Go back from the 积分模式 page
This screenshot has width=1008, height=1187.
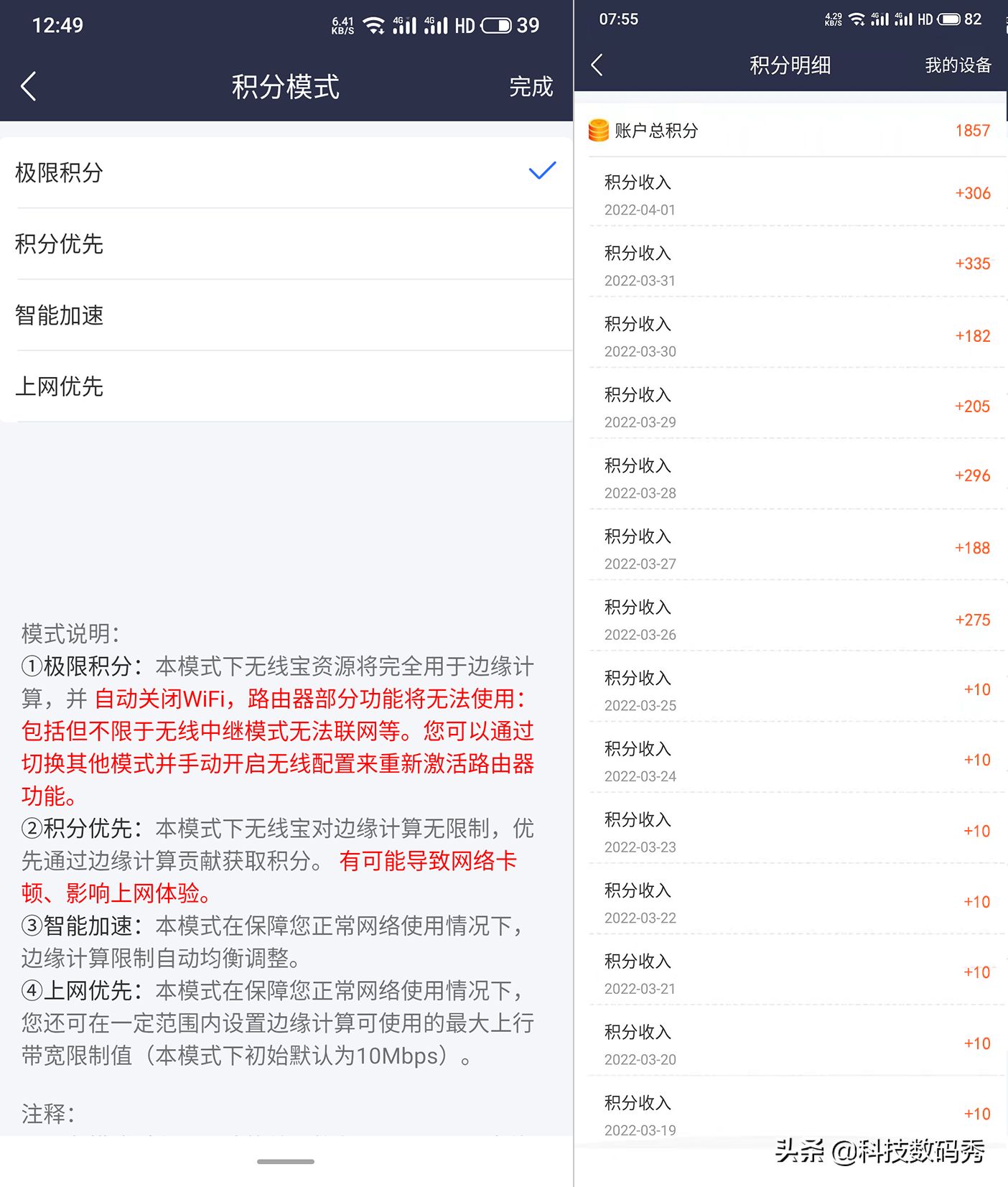coord(29,87)
